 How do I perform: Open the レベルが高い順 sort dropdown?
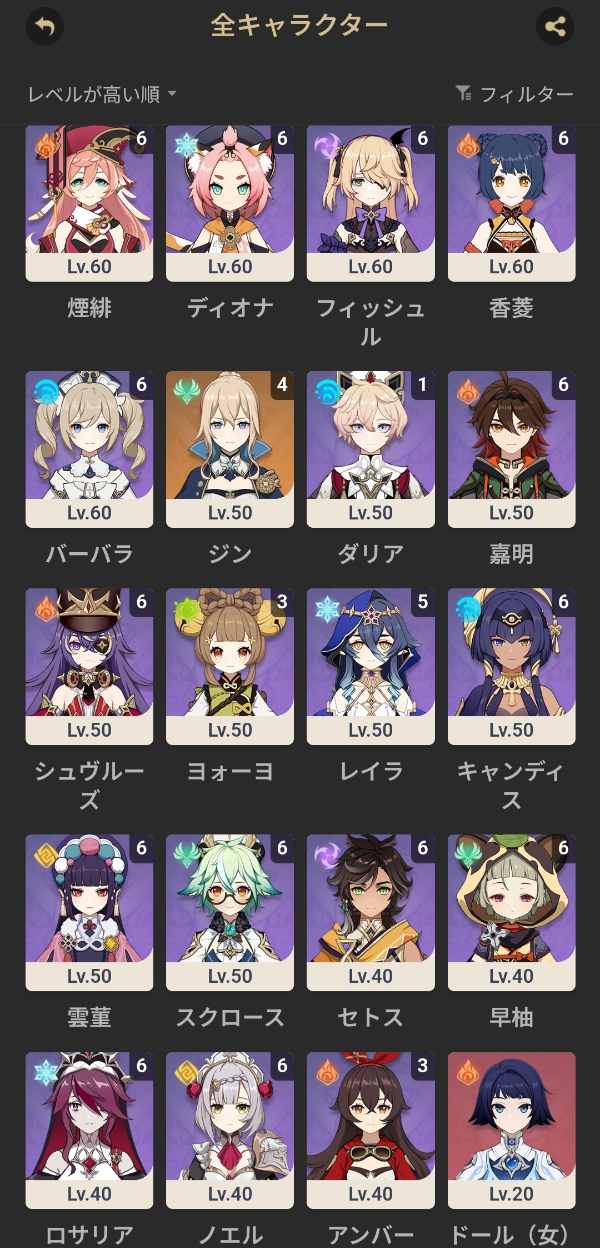click(x=102, y=94)
